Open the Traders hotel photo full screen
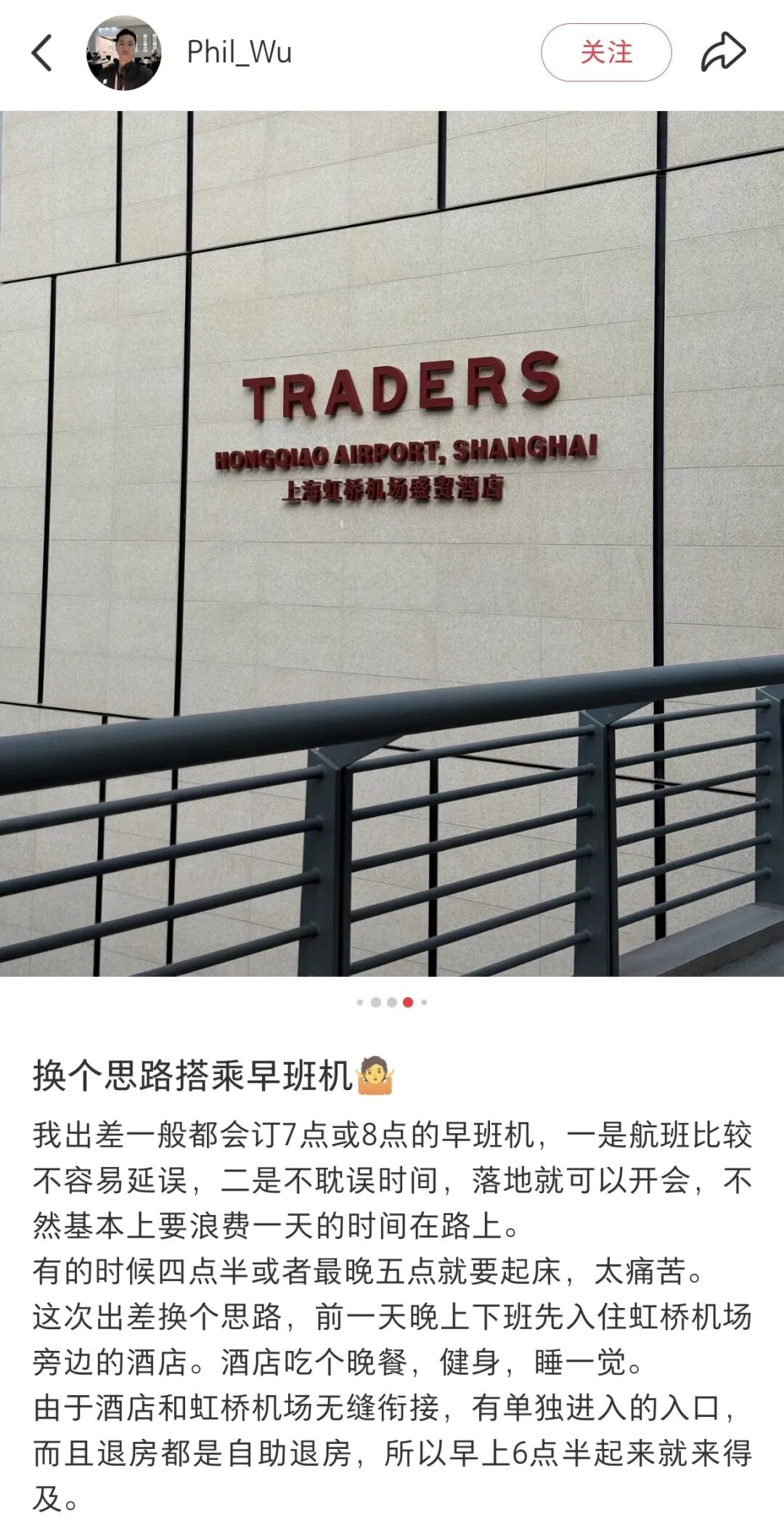Screen dimensions: 784x1523 392,543
